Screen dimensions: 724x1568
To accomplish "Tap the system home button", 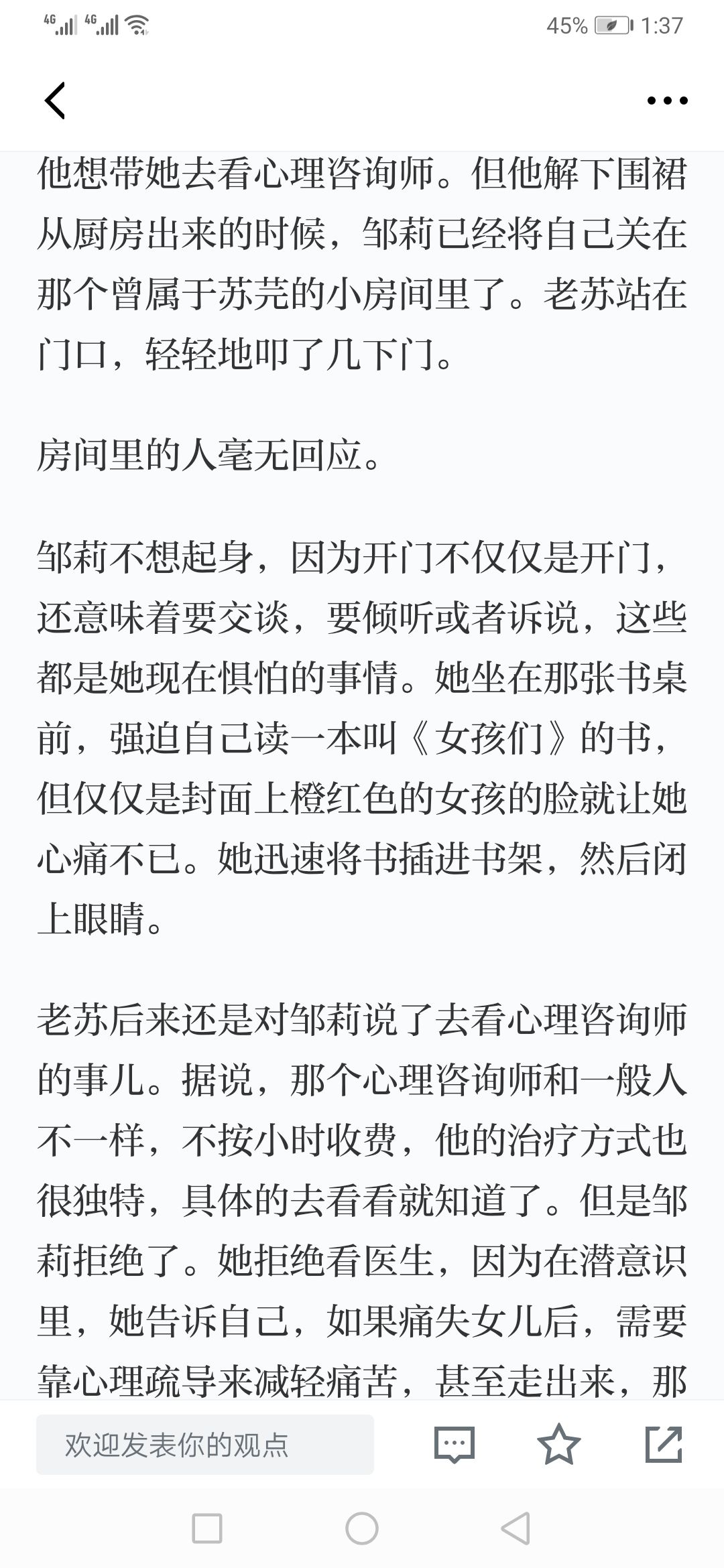I will tap(362, 1528).
